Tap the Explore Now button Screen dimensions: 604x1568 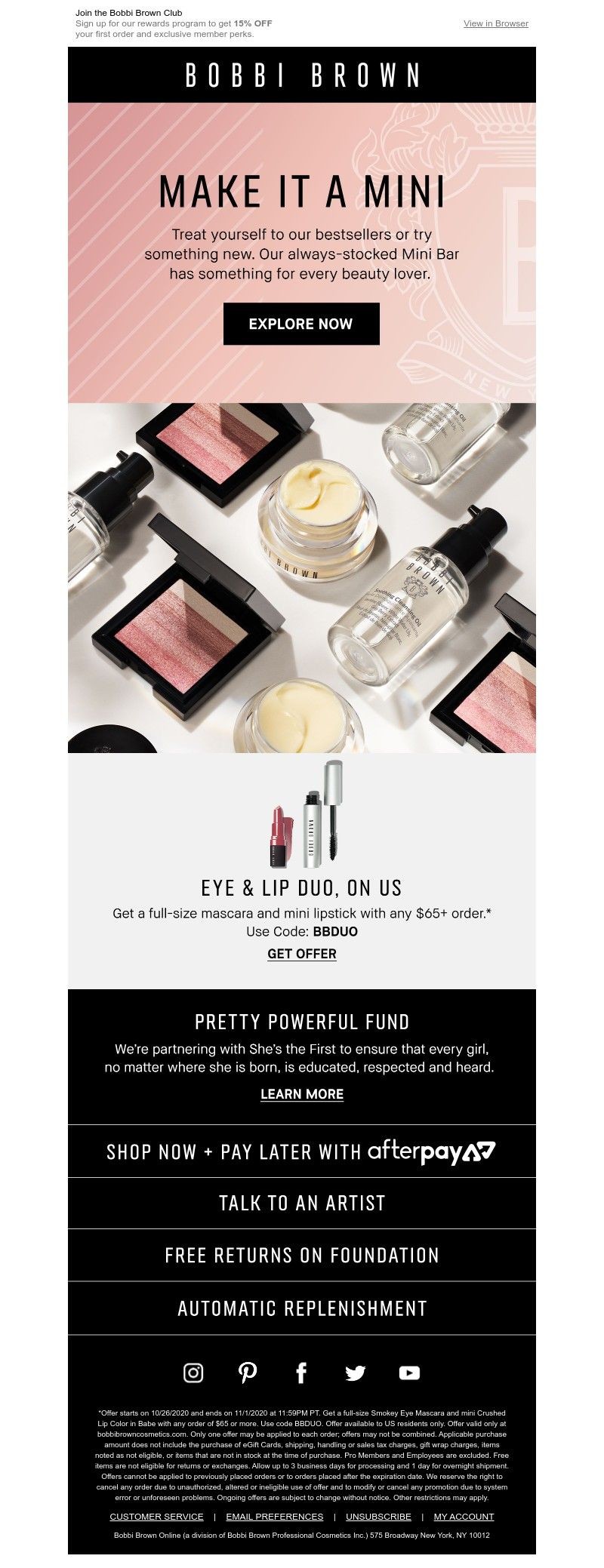(x=301, y=324)
